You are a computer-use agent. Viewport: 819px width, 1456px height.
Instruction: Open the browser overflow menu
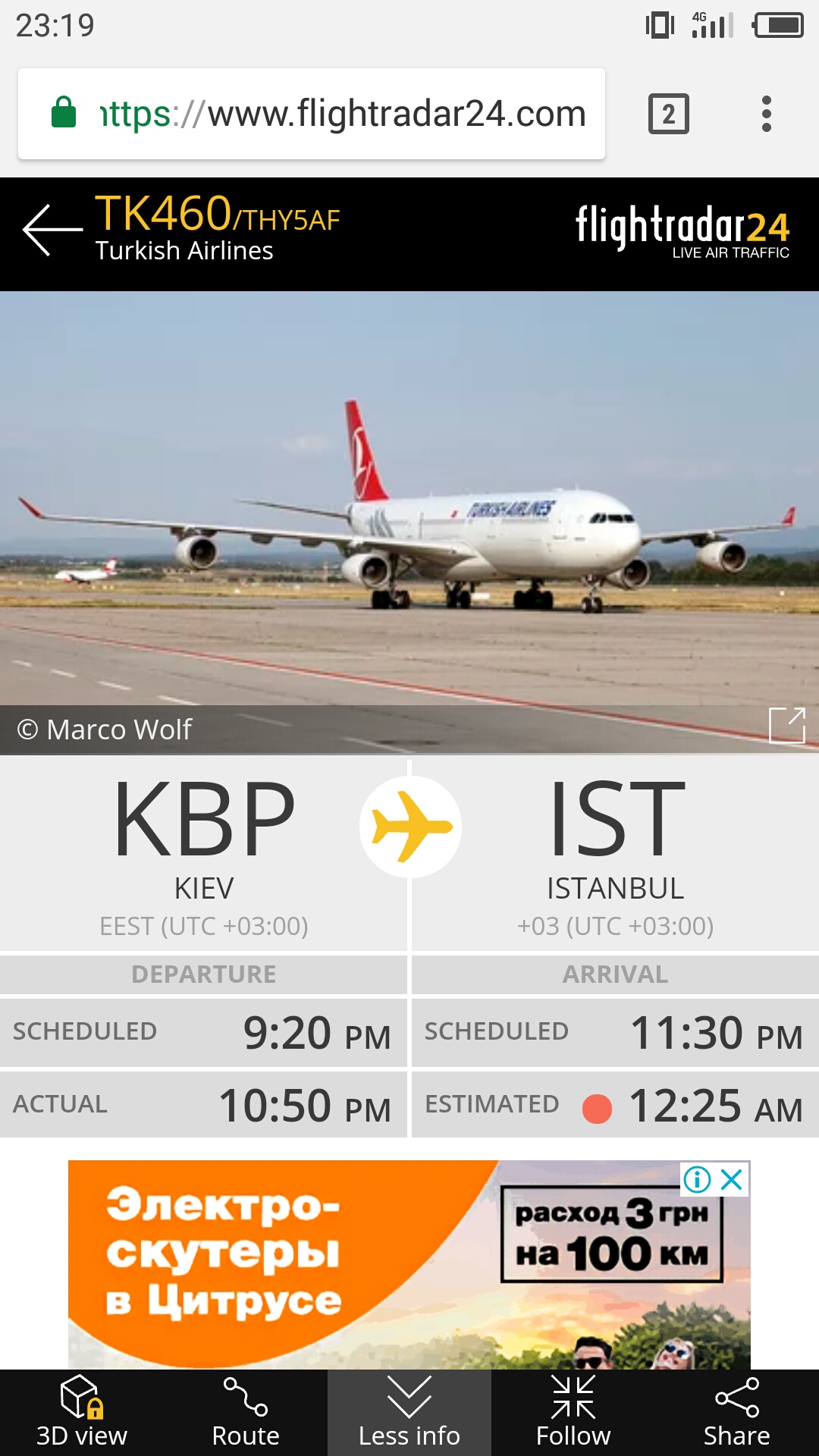click(x=767, y=114)
